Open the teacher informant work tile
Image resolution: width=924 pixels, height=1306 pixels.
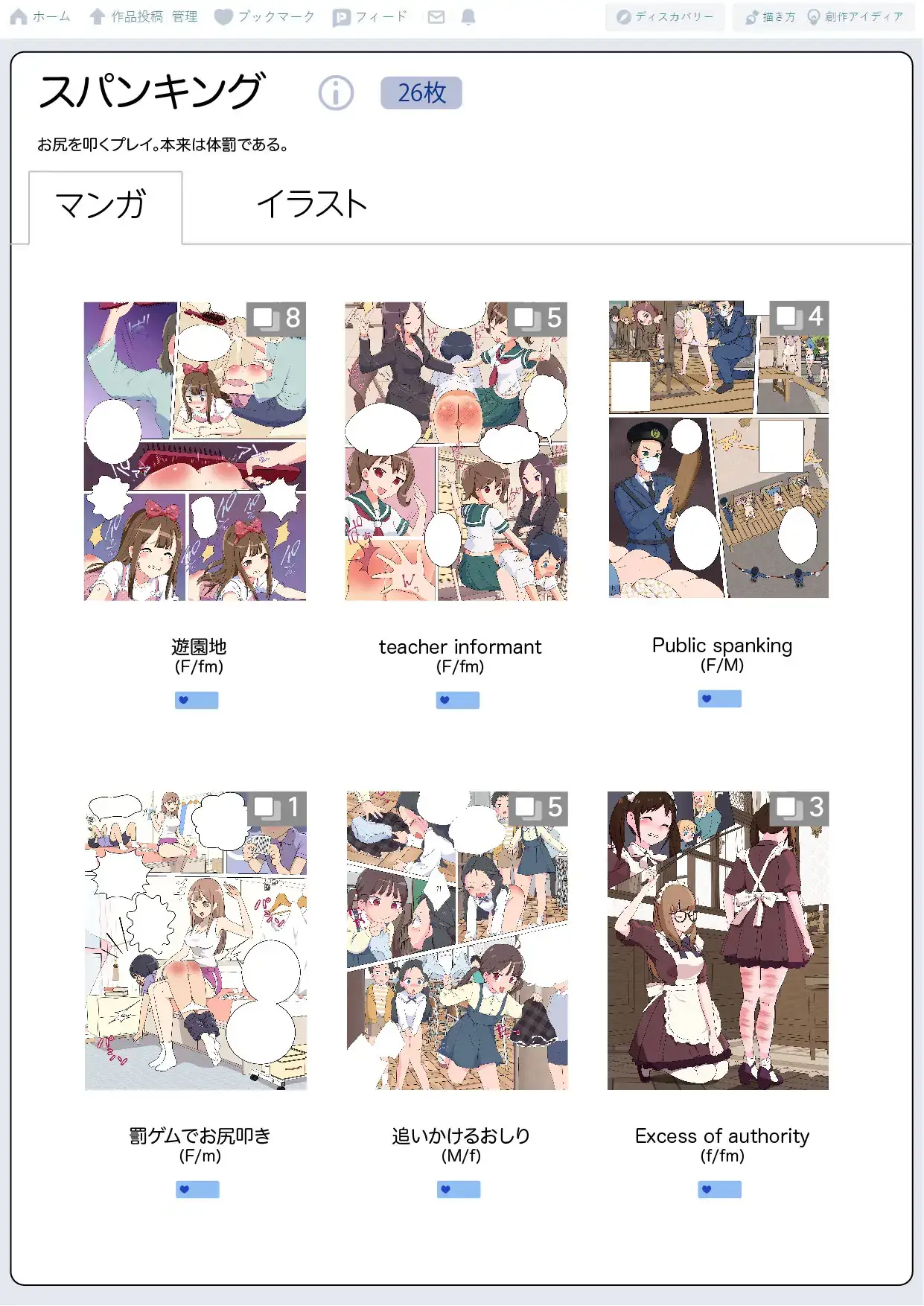pyautogui.click(x=456, y=451)
